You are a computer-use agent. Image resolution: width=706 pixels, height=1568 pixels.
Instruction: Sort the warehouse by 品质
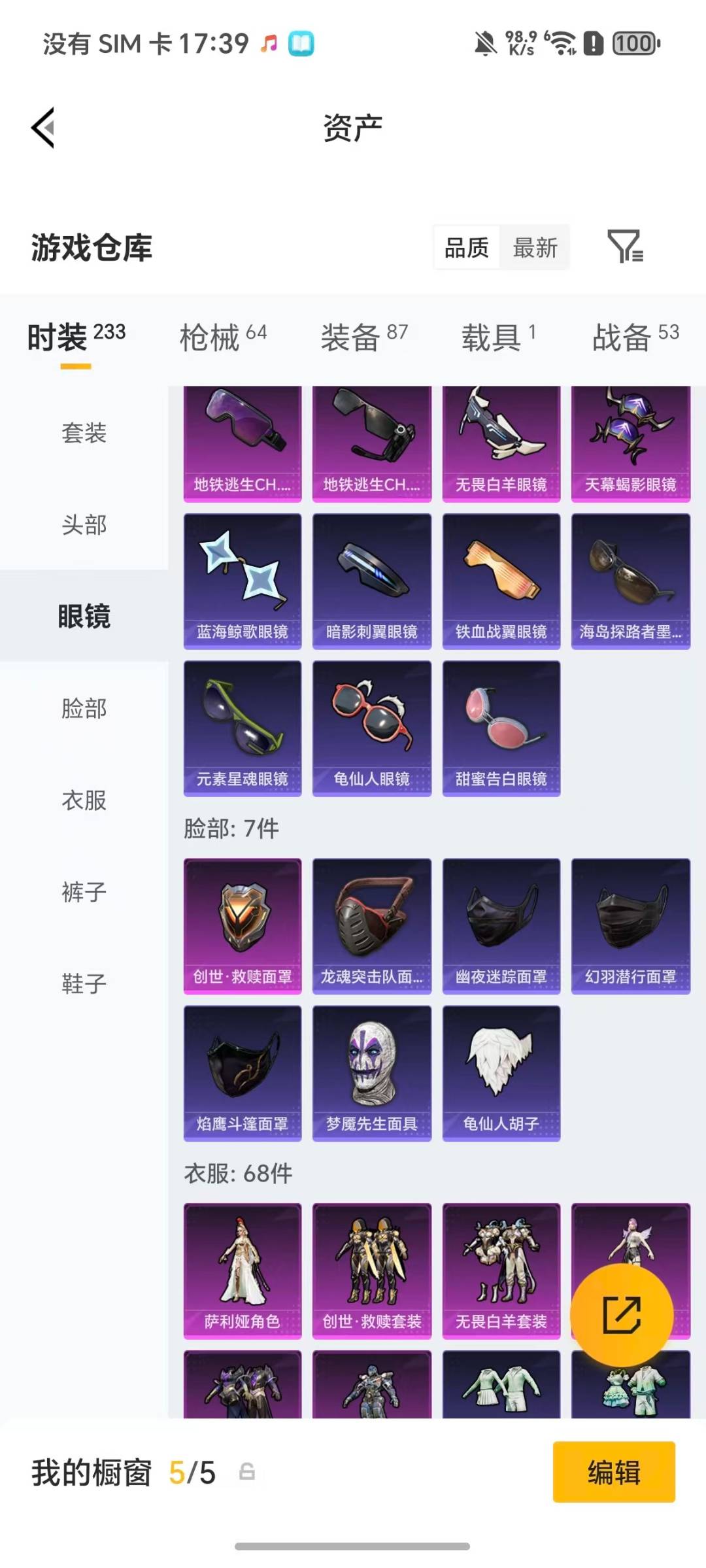467,248
